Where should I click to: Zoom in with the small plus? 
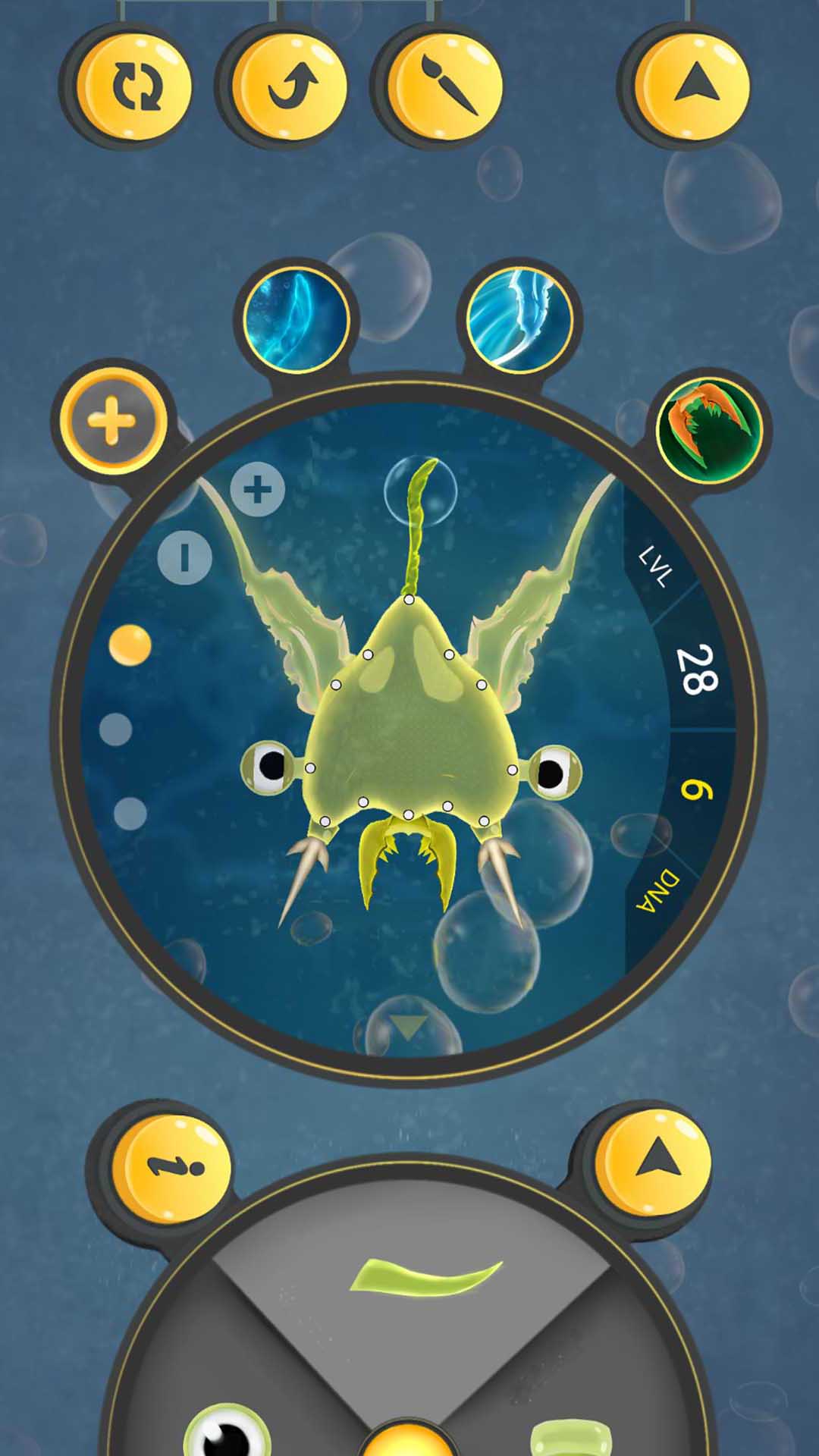coord(257,490)
